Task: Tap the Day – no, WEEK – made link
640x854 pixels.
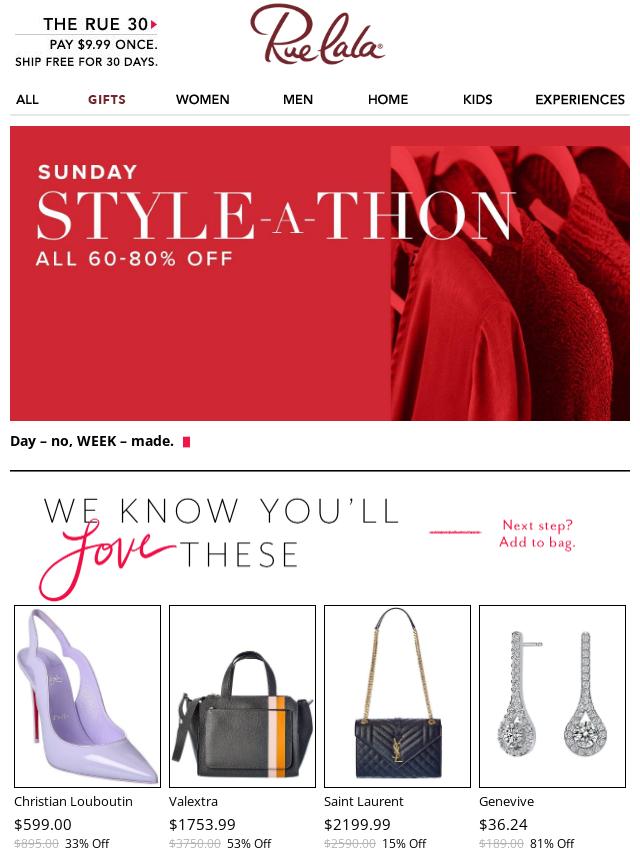Action: (93, 441)
